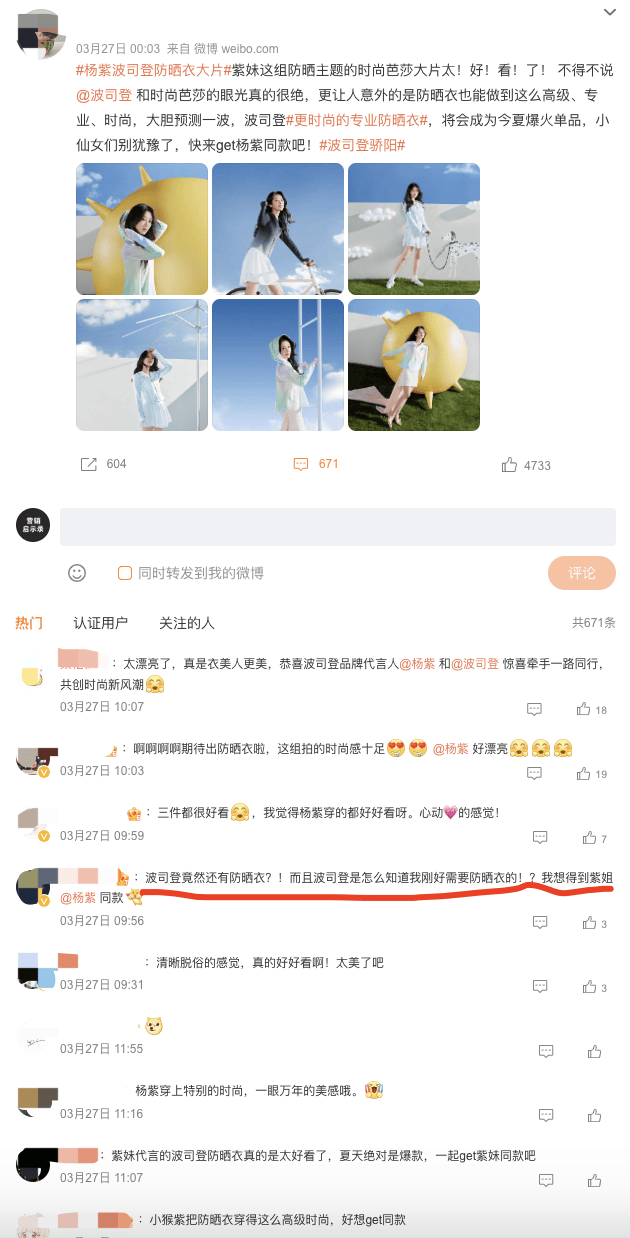
Task: Reply to the comment 清晰脱俗的感觉
Action: tap(541, 987)
